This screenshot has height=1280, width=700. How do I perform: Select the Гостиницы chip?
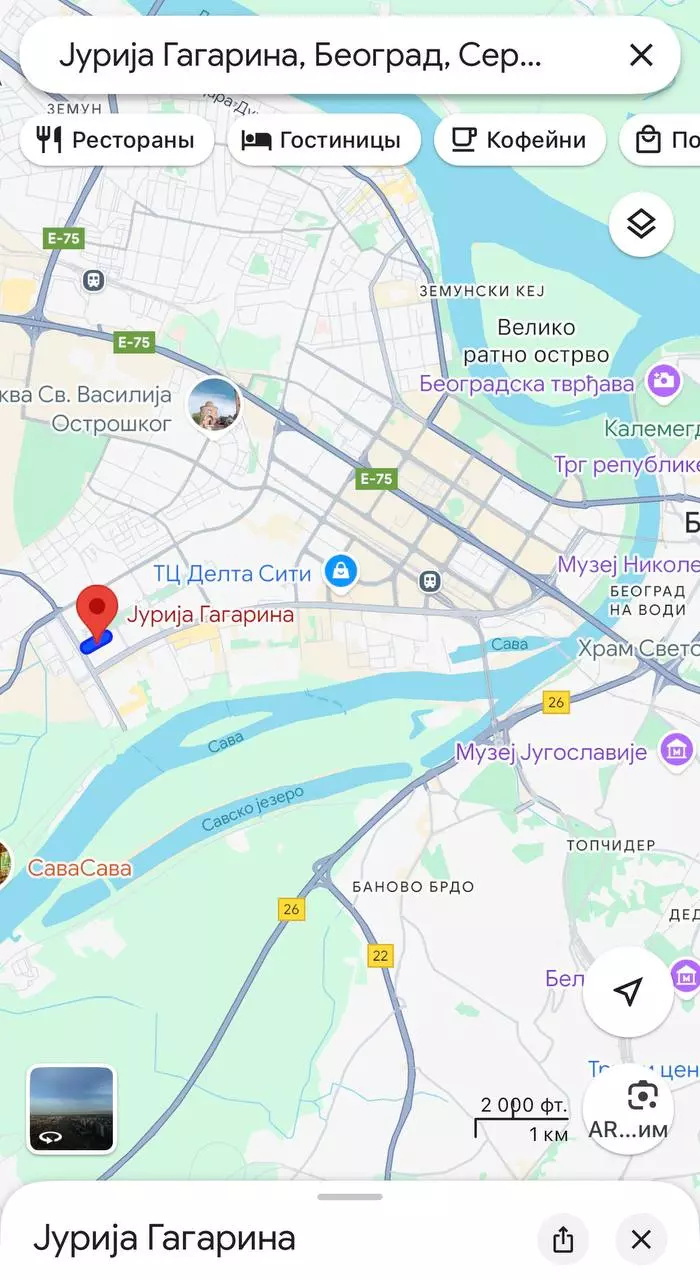click(321, 140)
